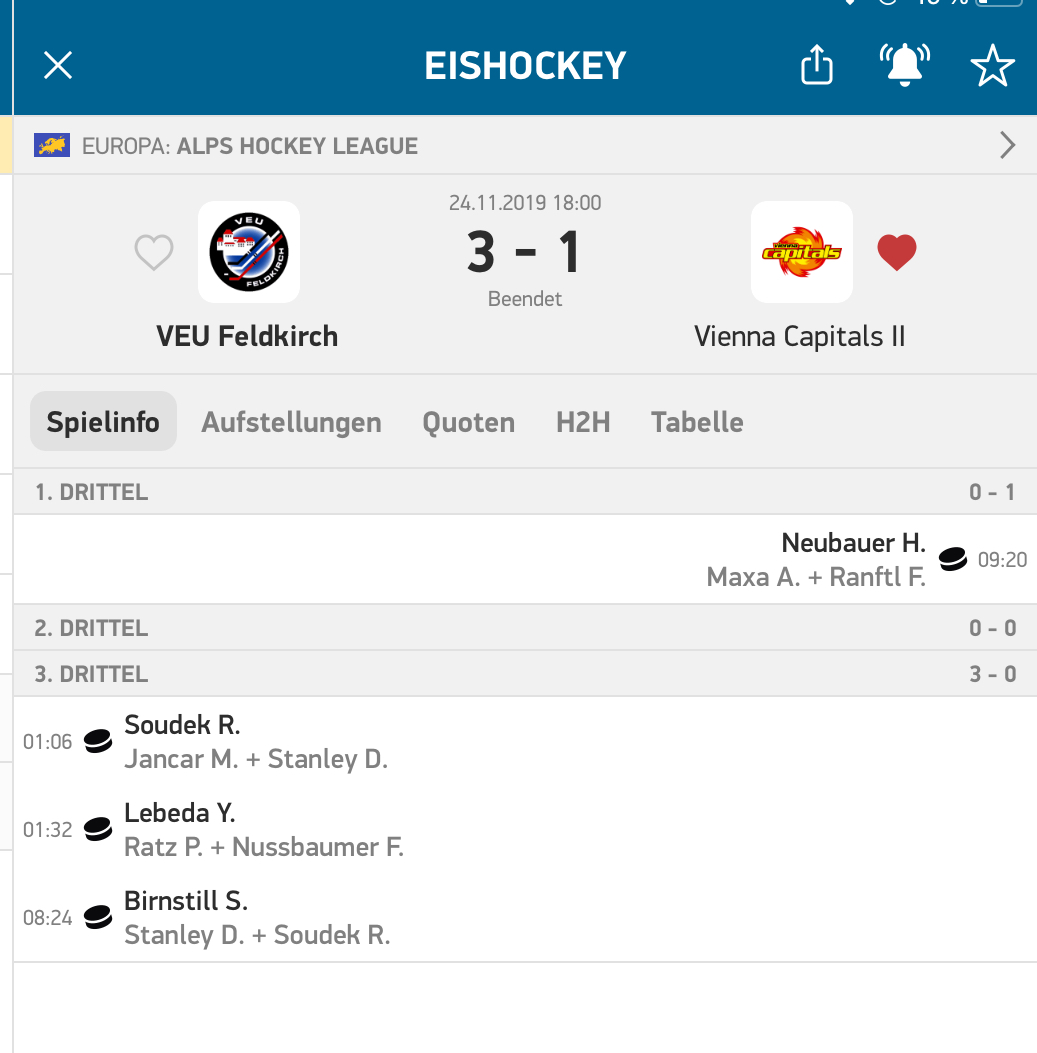The width and height of the screenshot is (1037, 1053).
Task: Open the Vienna Capitals II team logo
Action: [801, 252]
